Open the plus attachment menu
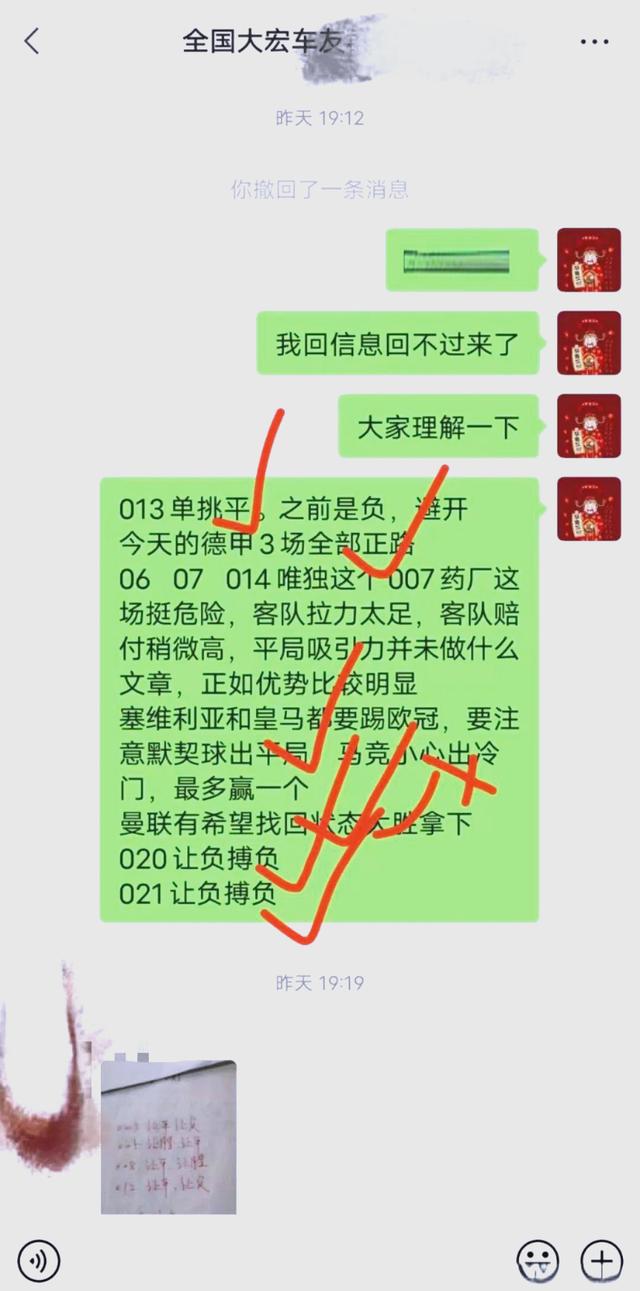The width and height of the screenshot is (640, 1291). click(x=600, y=1258)
